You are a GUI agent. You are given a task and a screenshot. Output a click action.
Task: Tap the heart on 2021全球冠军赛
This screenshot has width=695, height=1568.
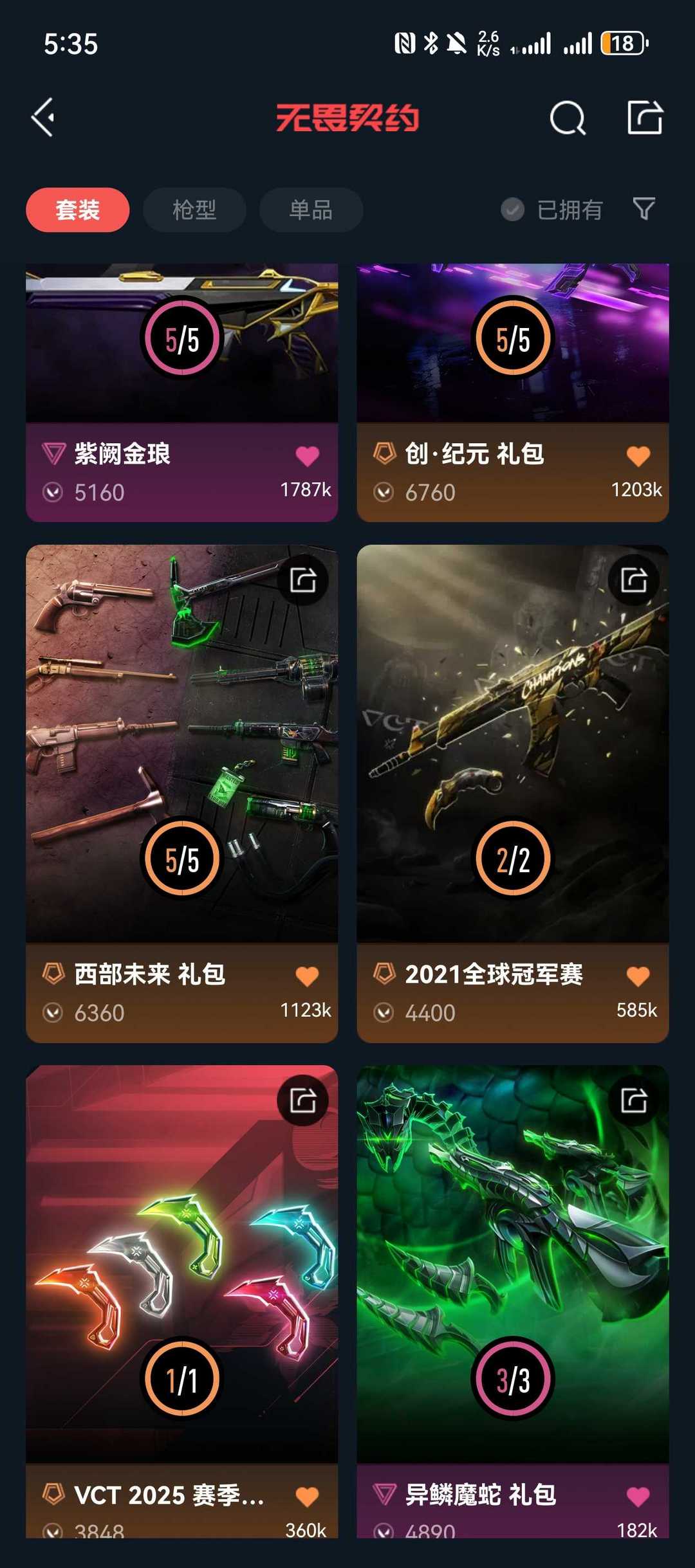638,976
